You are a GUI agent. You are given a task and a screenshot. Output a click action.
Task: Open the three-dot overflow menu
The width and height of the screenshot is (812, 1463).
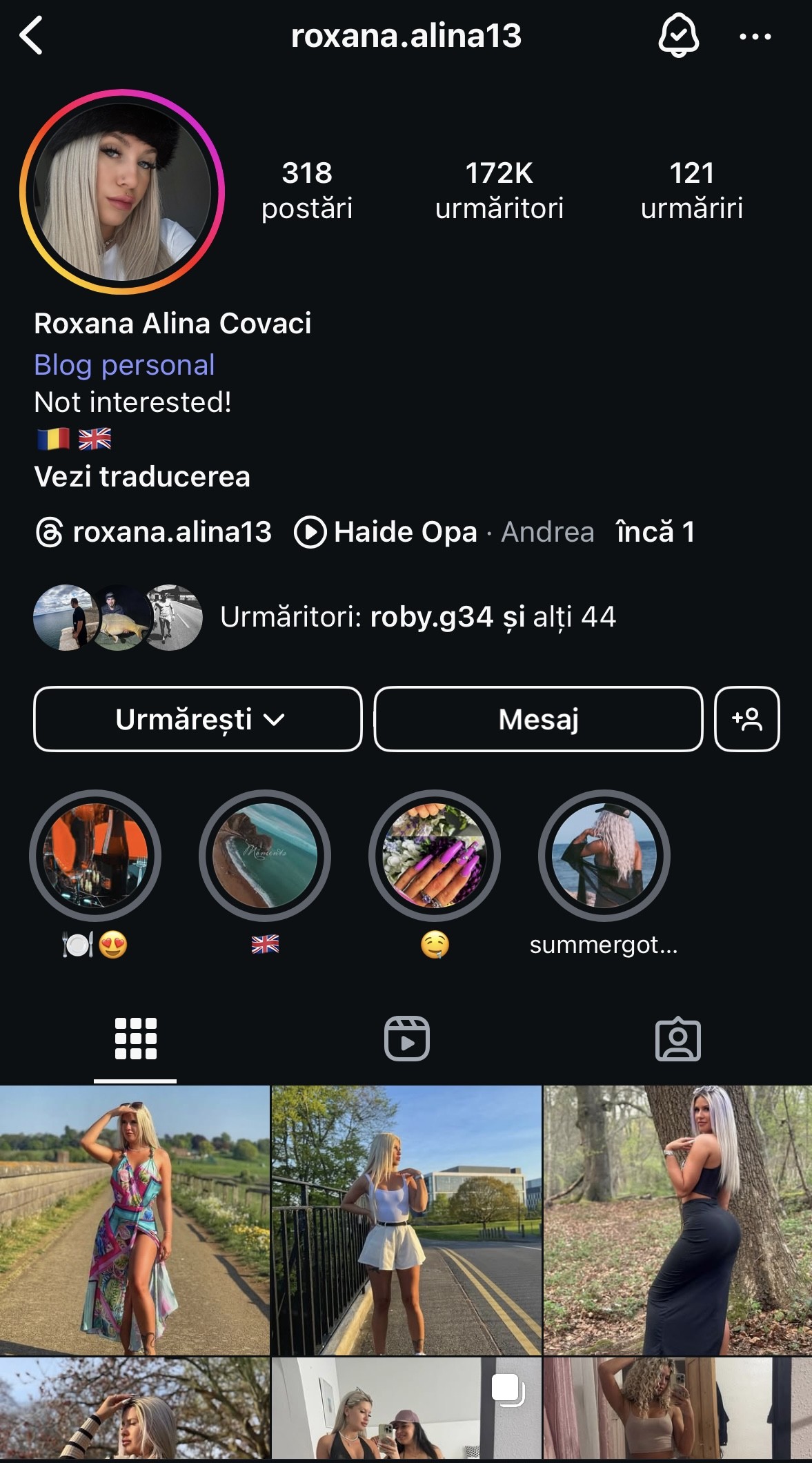[755, 37]
